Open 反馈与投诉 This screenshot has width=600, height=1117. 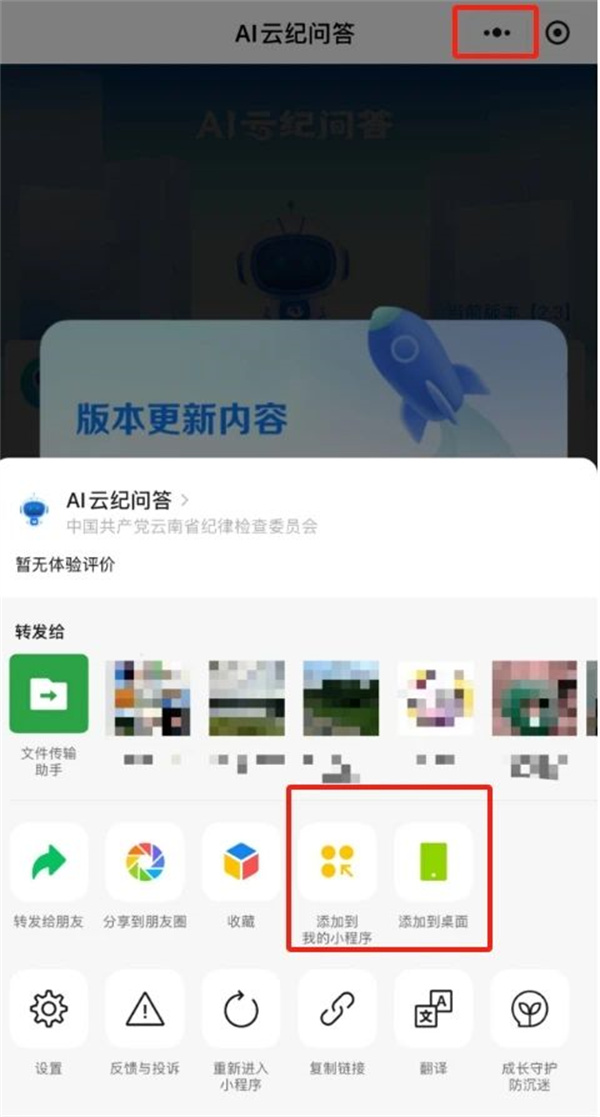tap(145, 1010)
